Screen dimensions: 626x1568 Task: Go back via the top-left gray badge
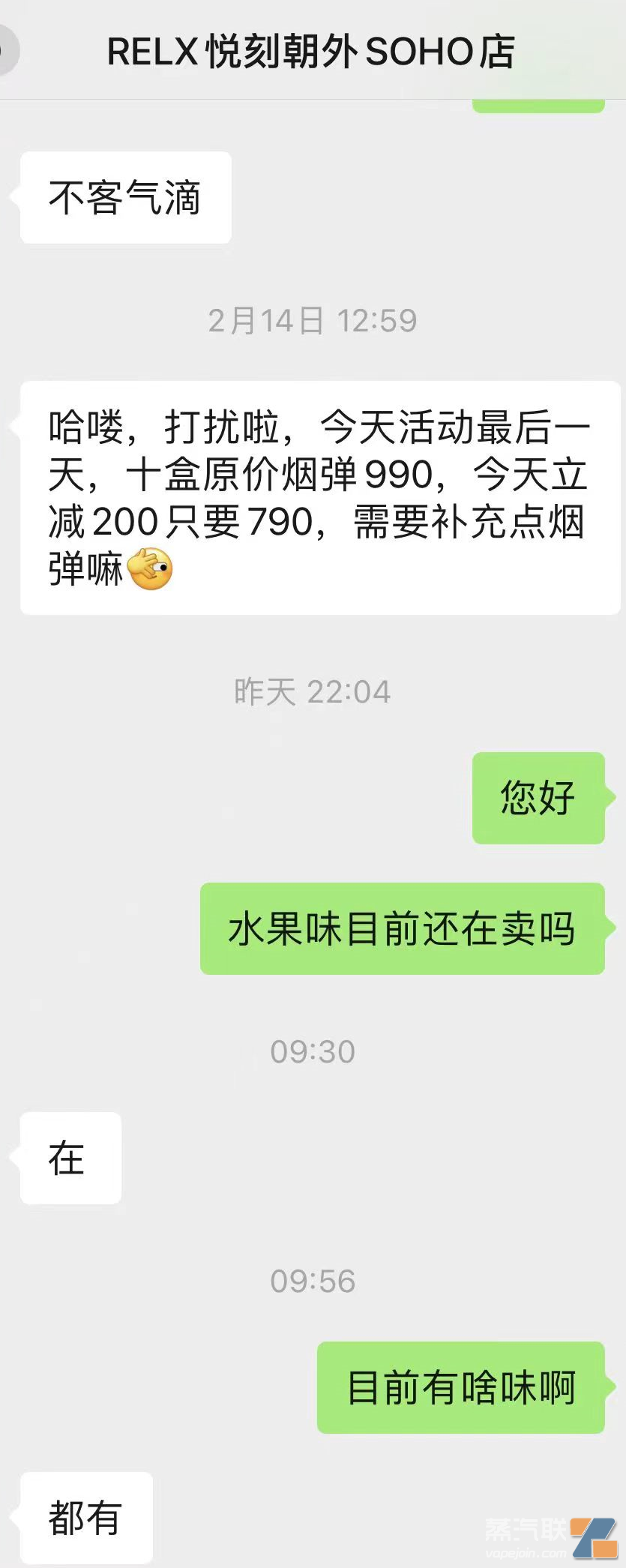pyautogui.click(x=7, y=50)
